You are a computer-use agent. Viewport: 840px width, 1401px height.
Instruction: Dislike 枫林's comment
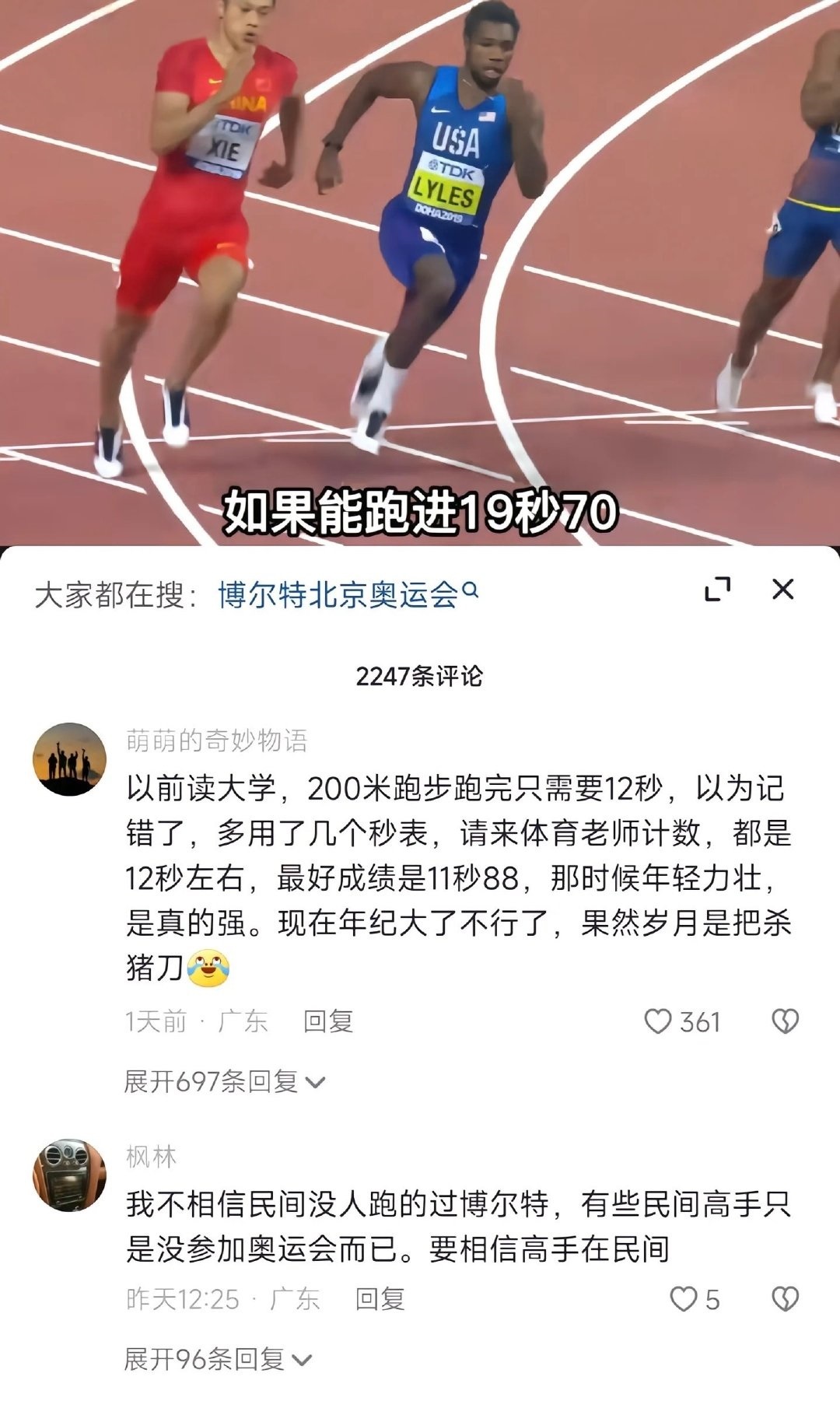785,1299
